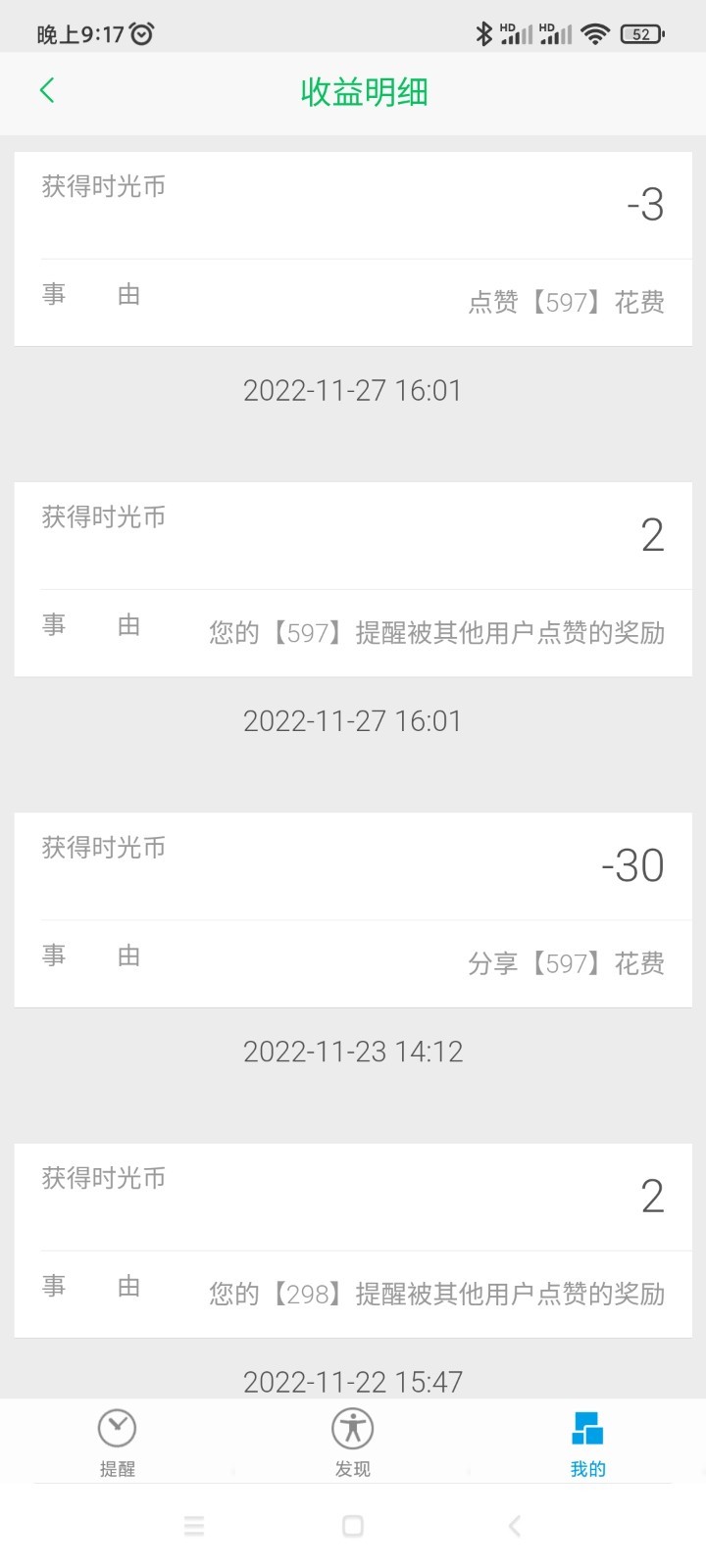Tap the timestamp 2022-11-27 16:01
The width and height of the screenshot is (706, 1568).
pos(353,390)
